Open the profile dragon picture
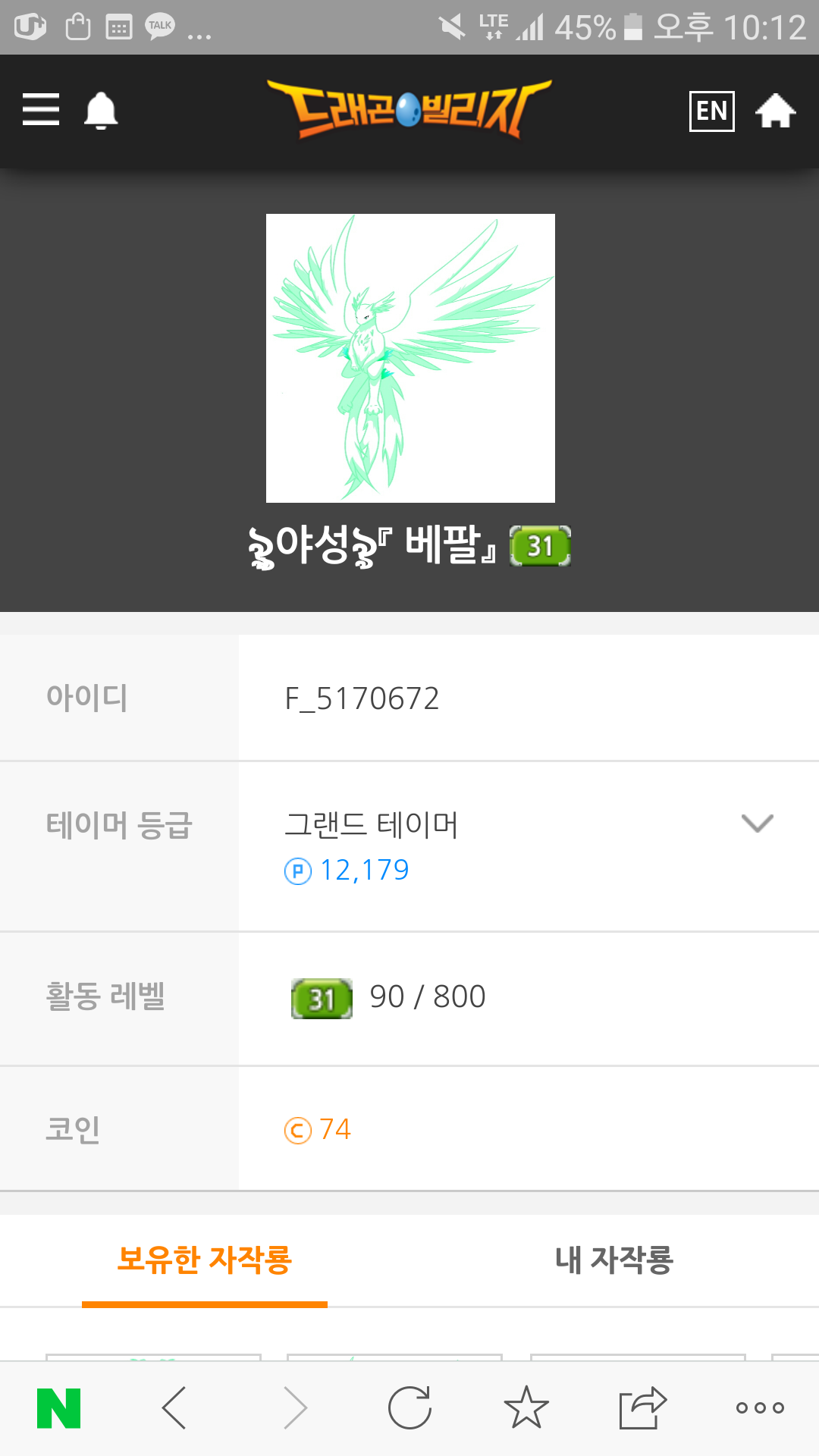The image size is (819, 1456). pos(410,358)
